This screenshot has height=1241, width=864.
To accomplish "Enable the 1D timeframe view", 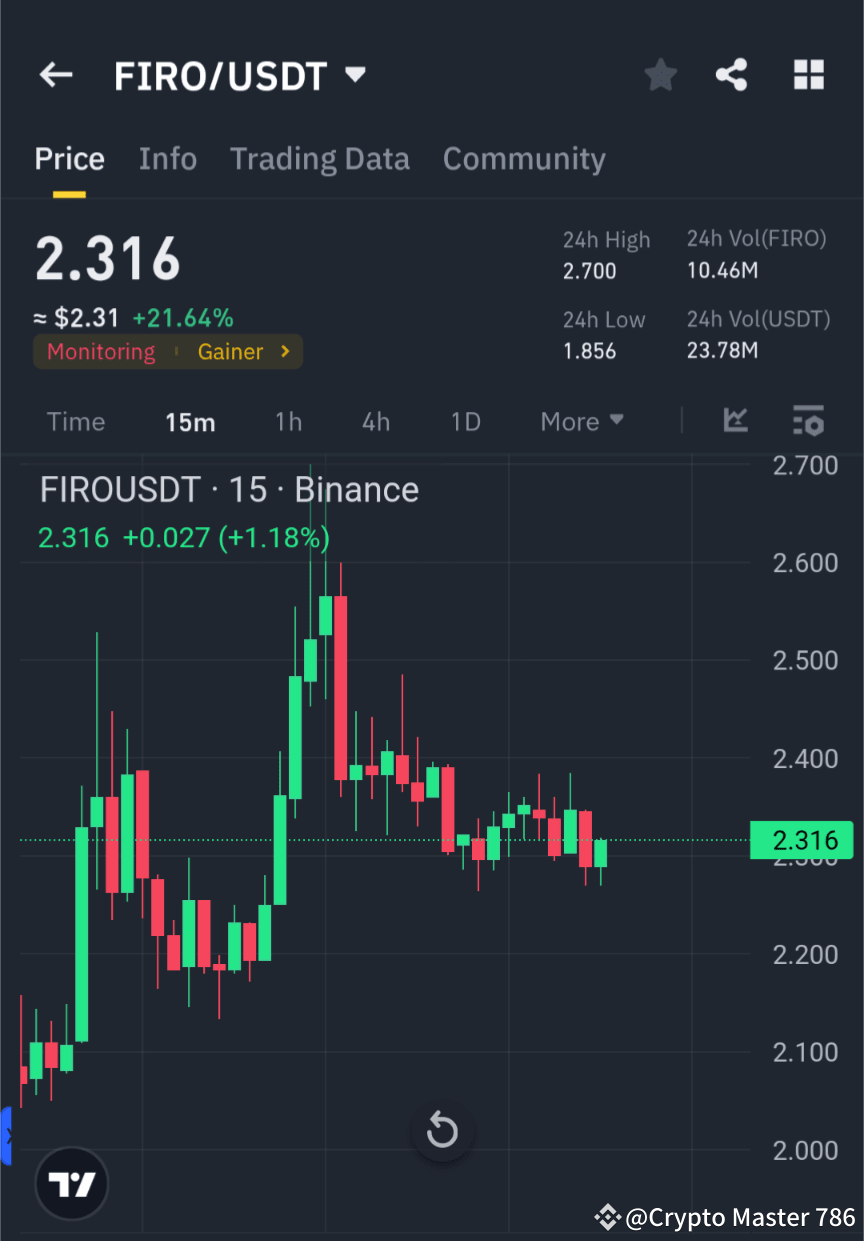I will (465, 421).
